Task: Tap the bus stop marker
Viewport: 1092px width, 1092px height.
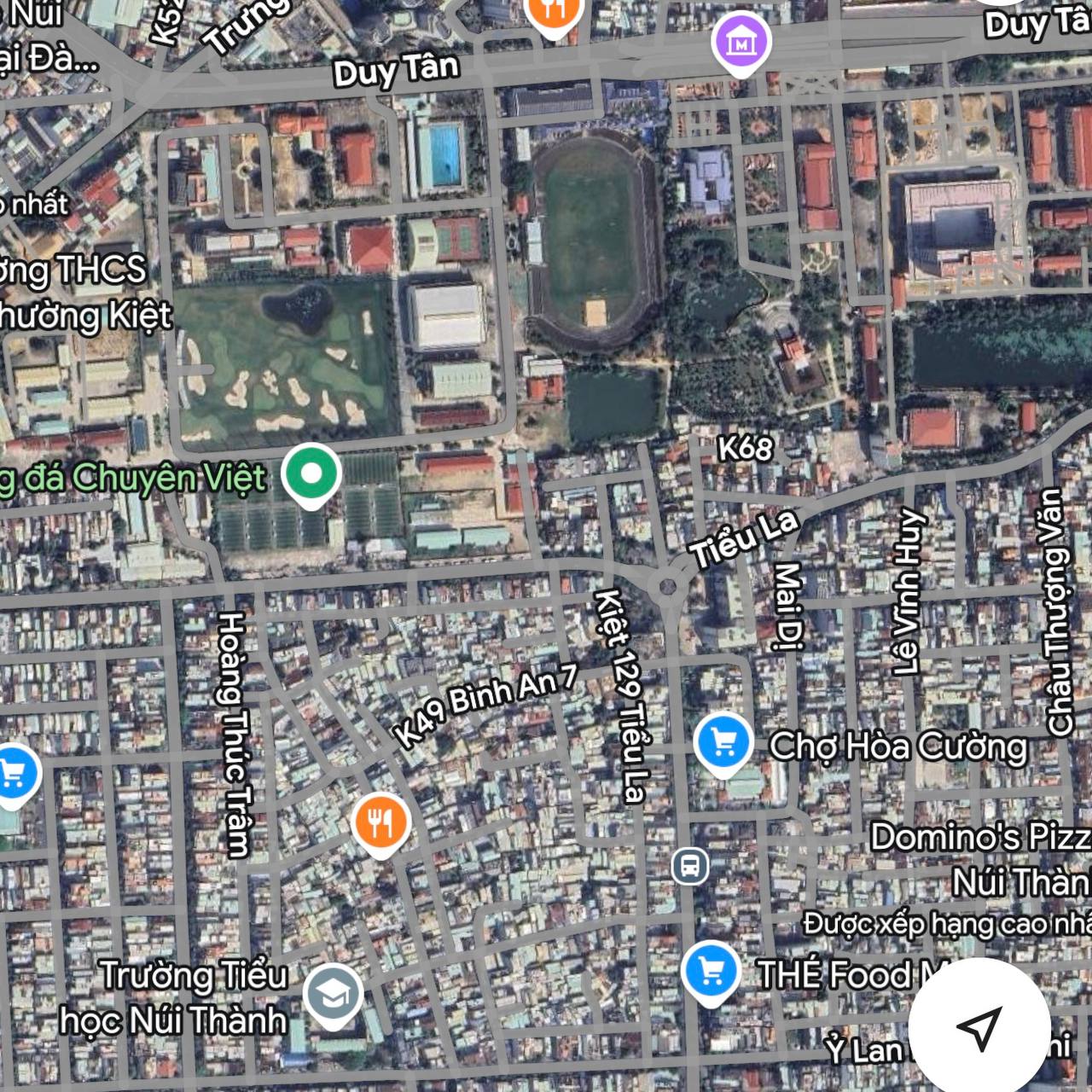Action: [x=689, y=867]
